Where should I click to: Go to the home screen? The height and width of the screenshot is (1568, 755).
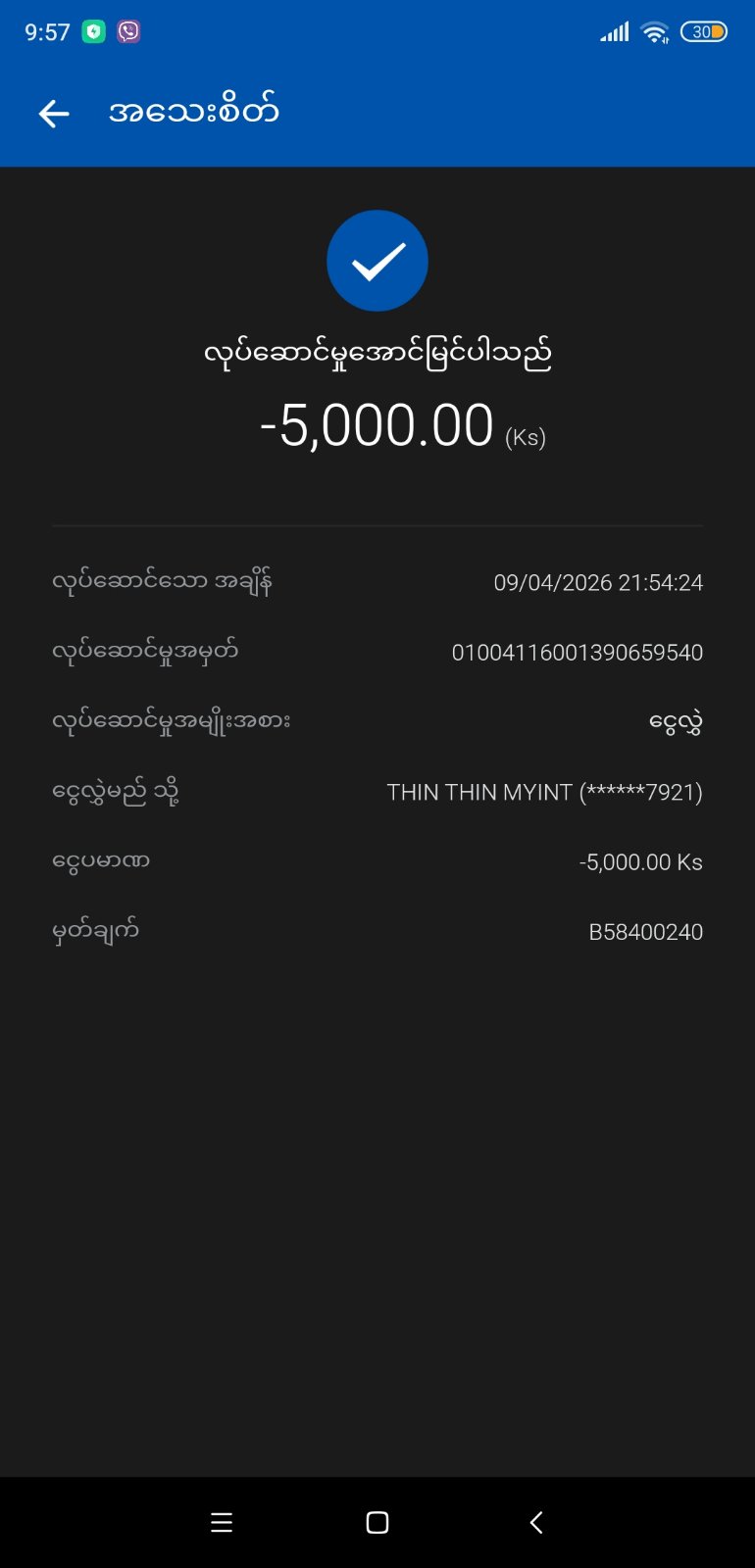pyautogui.click(x=377, y=1522)
